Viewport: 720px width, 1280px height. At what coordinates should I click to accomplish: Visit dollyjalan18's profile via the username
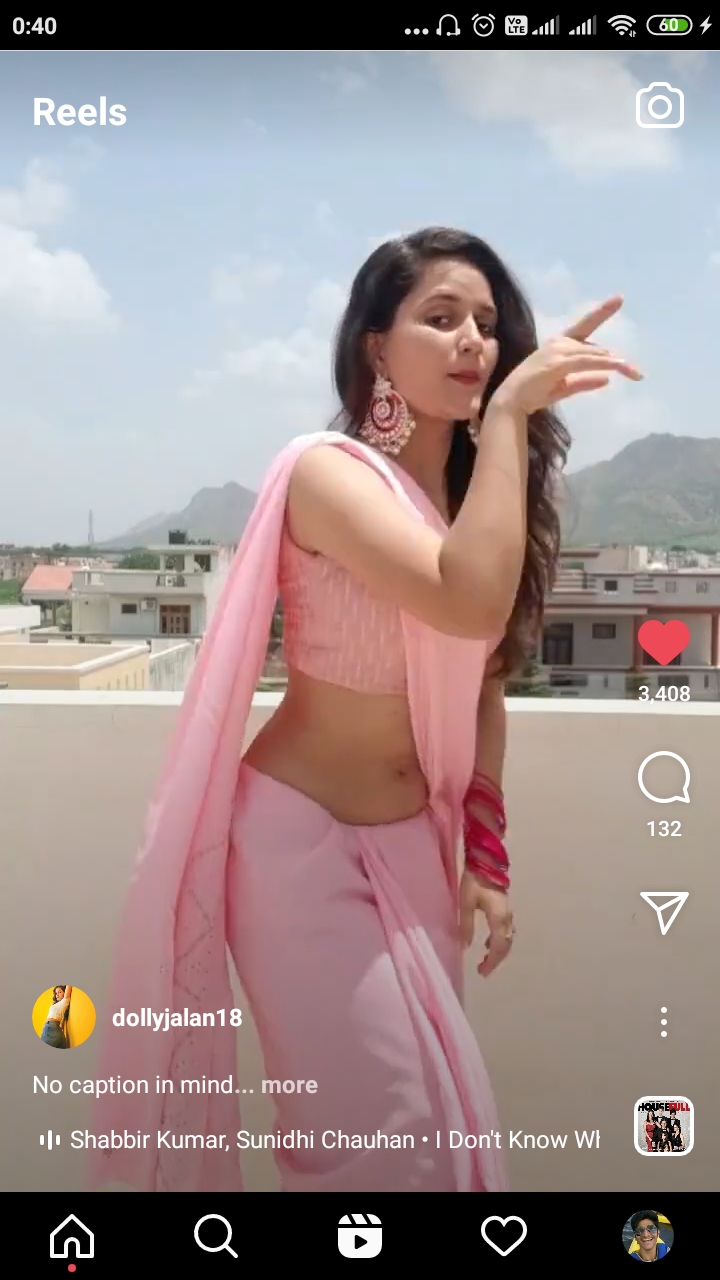pos(177,1018)
